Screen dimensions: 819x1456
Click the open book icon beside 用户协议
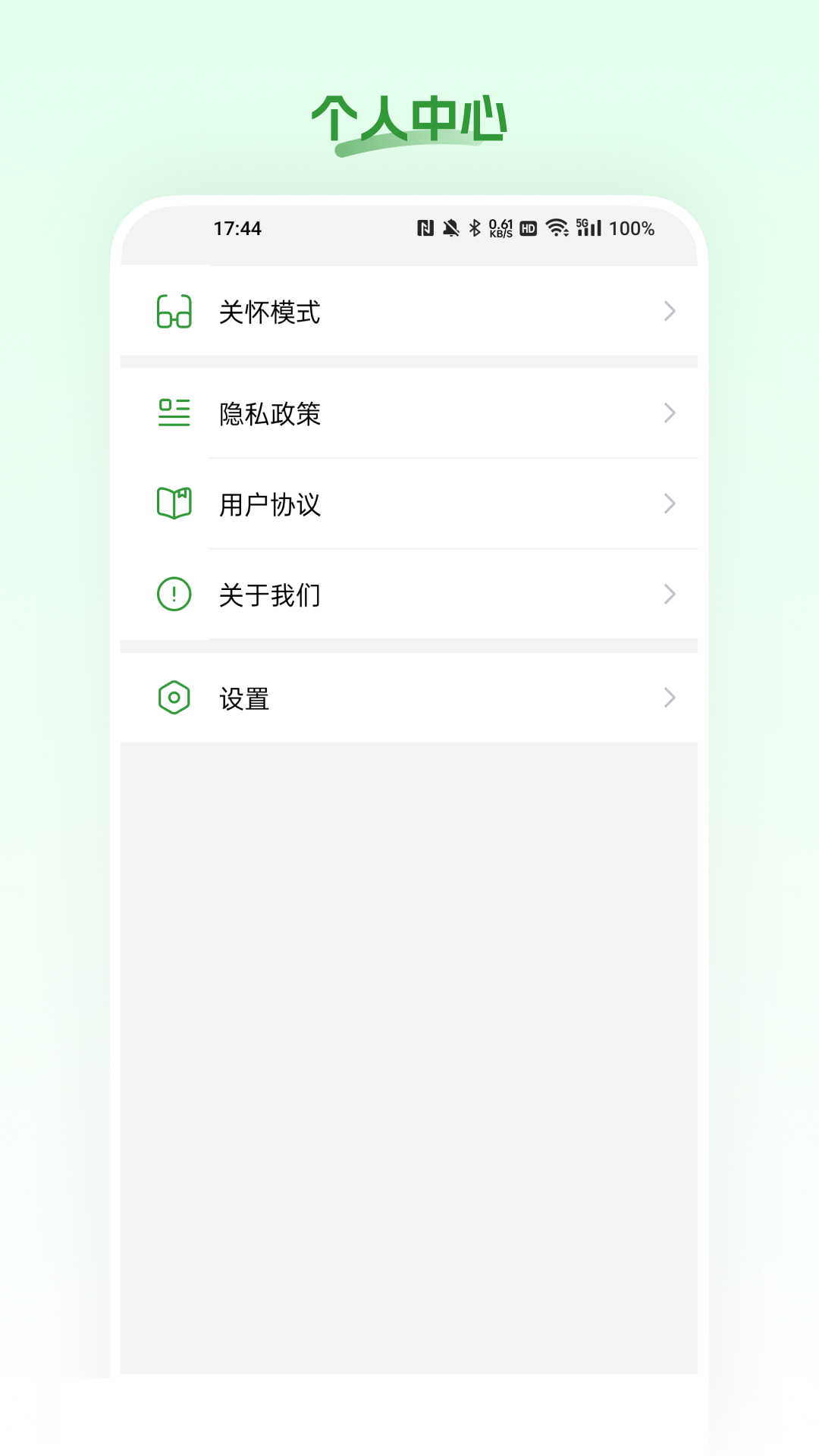pos(173,504)
